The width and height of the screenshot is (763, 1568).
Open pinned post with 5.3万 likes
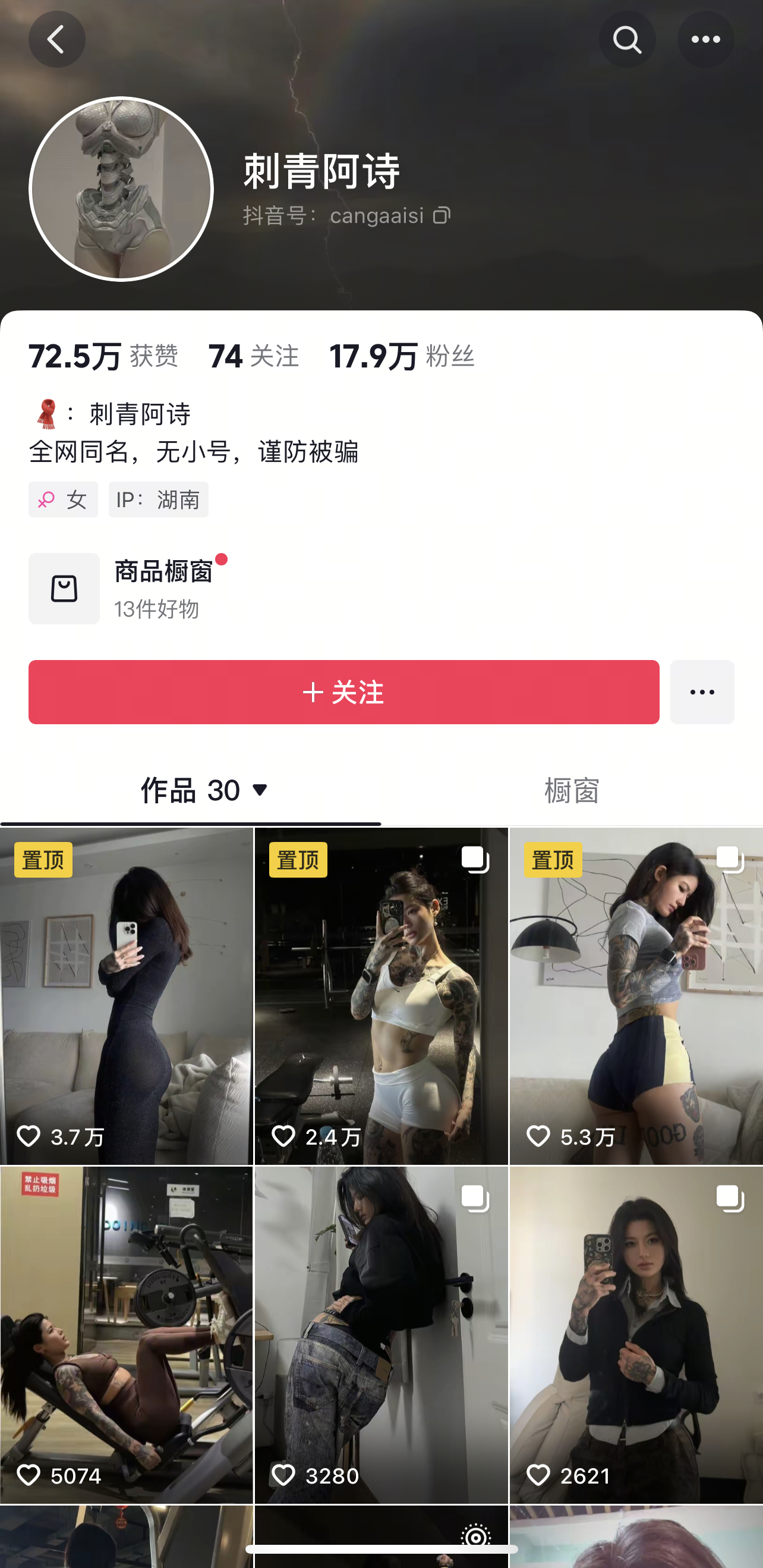pos(636,996)
